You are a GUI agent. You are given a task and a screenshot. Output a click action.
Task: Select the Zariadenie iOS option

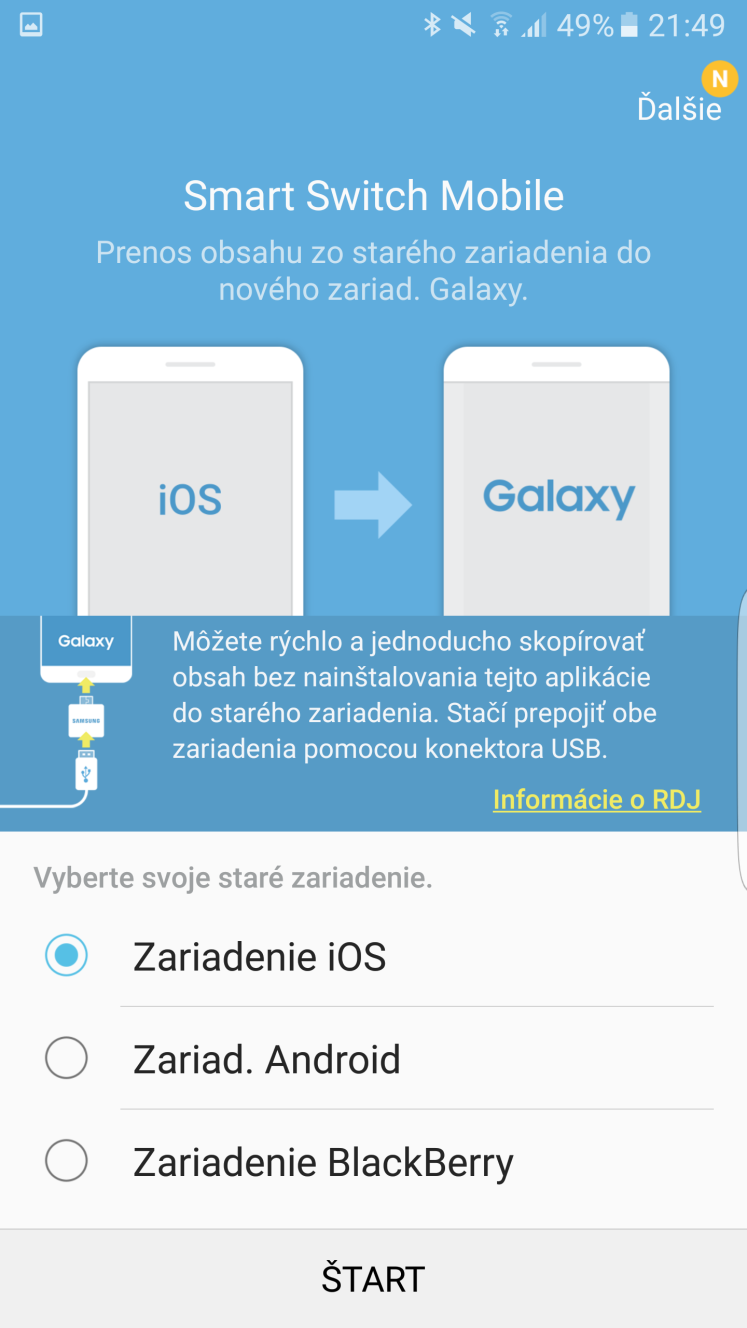point(373,957)
